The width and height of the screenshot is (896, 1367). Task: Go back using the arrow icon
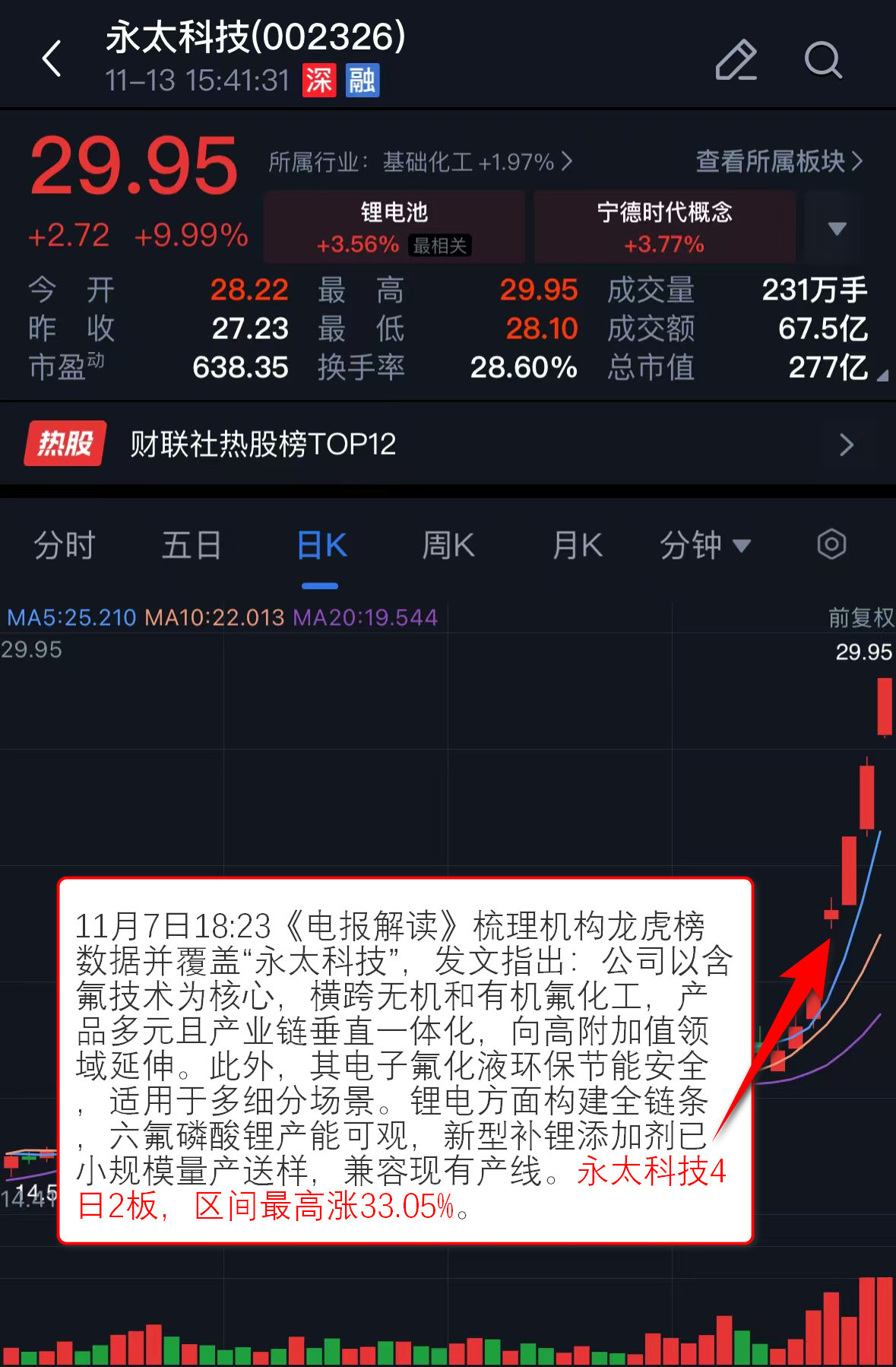[52, 59]
